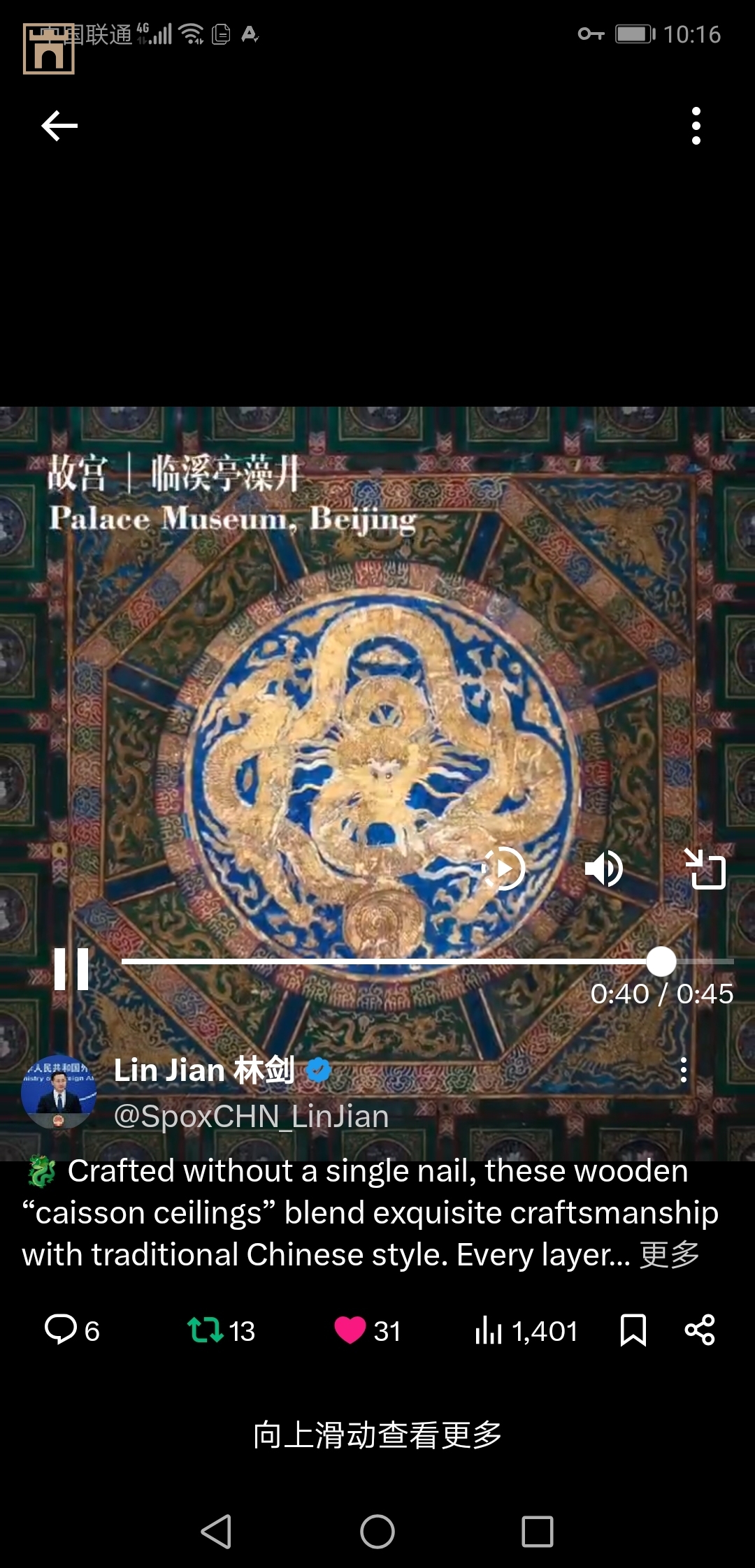Screen dimensions: 755x1568
Task: Pause the playing video
Action: tap(71, 968)
